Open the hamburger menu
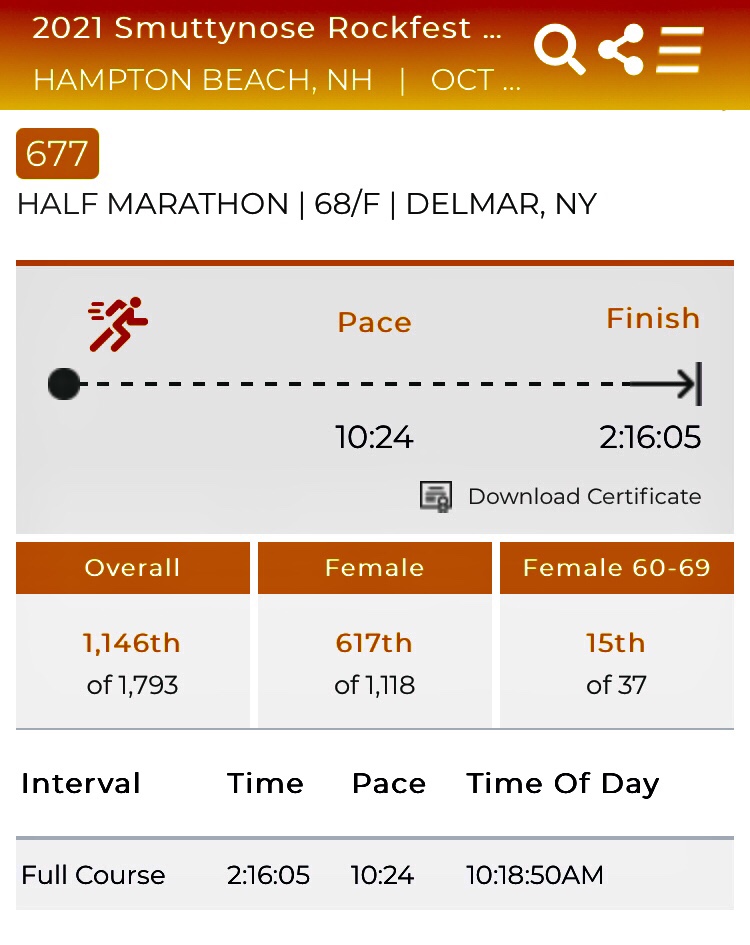 coord(681,50)
